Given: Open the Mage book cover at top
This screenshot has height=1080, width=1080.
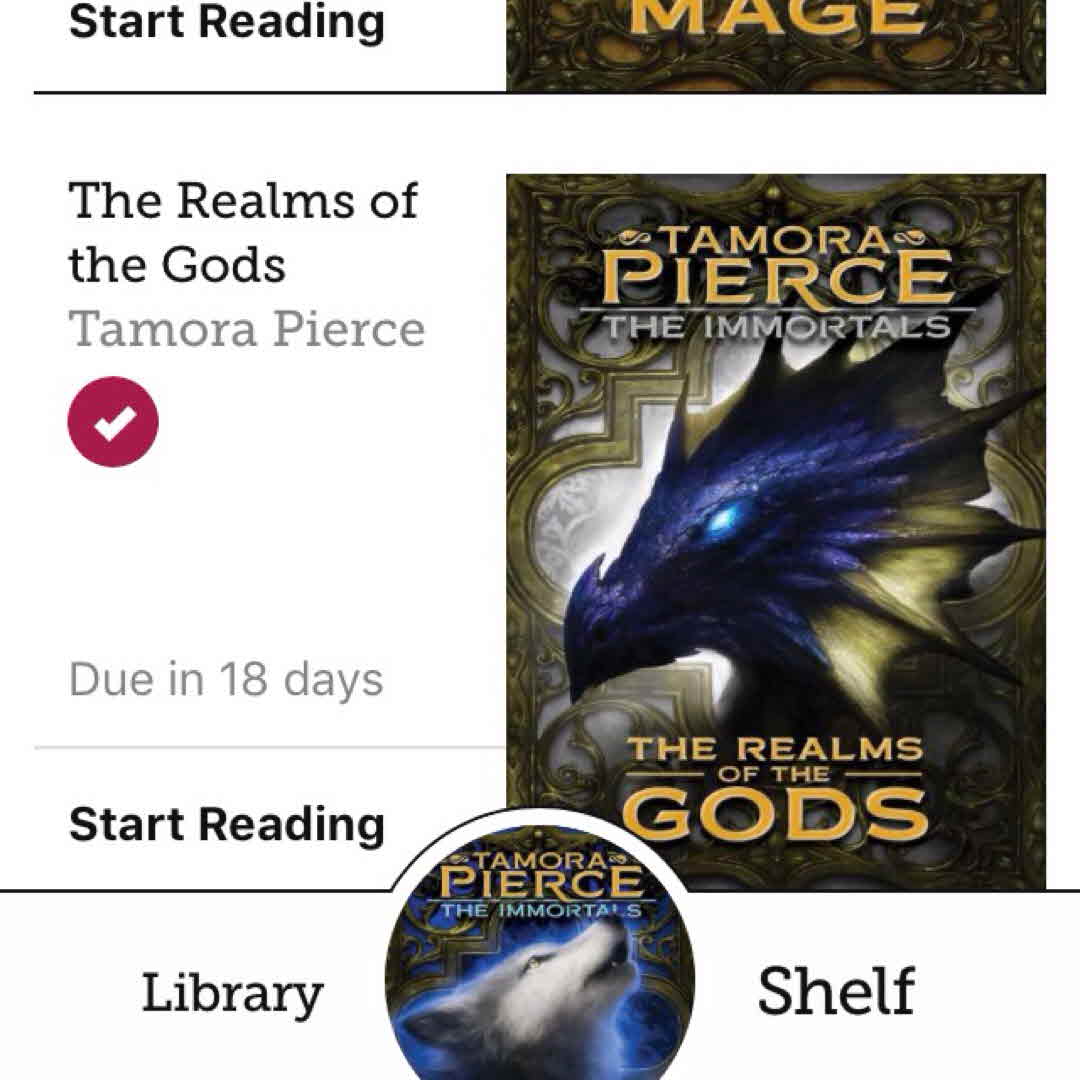Looking at the screenshot, I should click(x=775, y=45).
